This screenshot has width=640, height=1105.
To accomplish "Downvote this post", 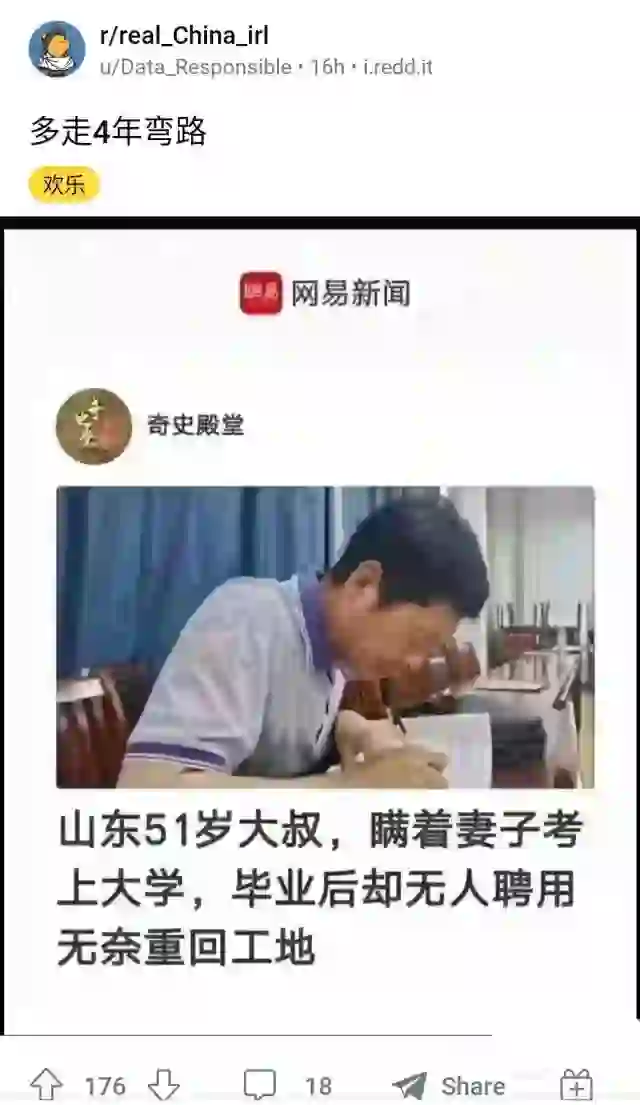I will (x=164, y=1085).
